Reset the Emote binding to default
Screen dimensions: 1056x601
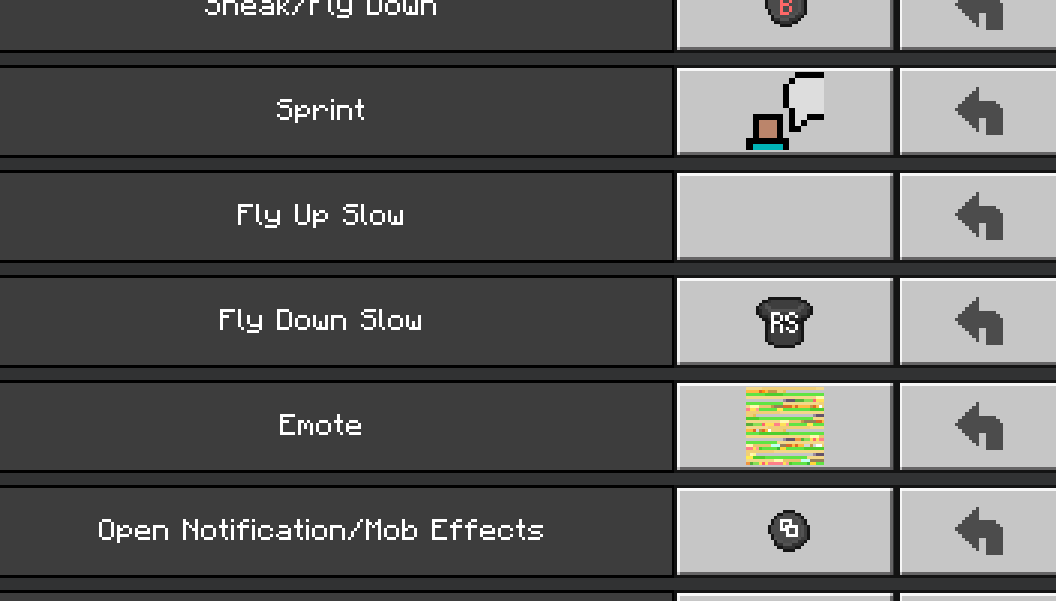click(978, 426)
